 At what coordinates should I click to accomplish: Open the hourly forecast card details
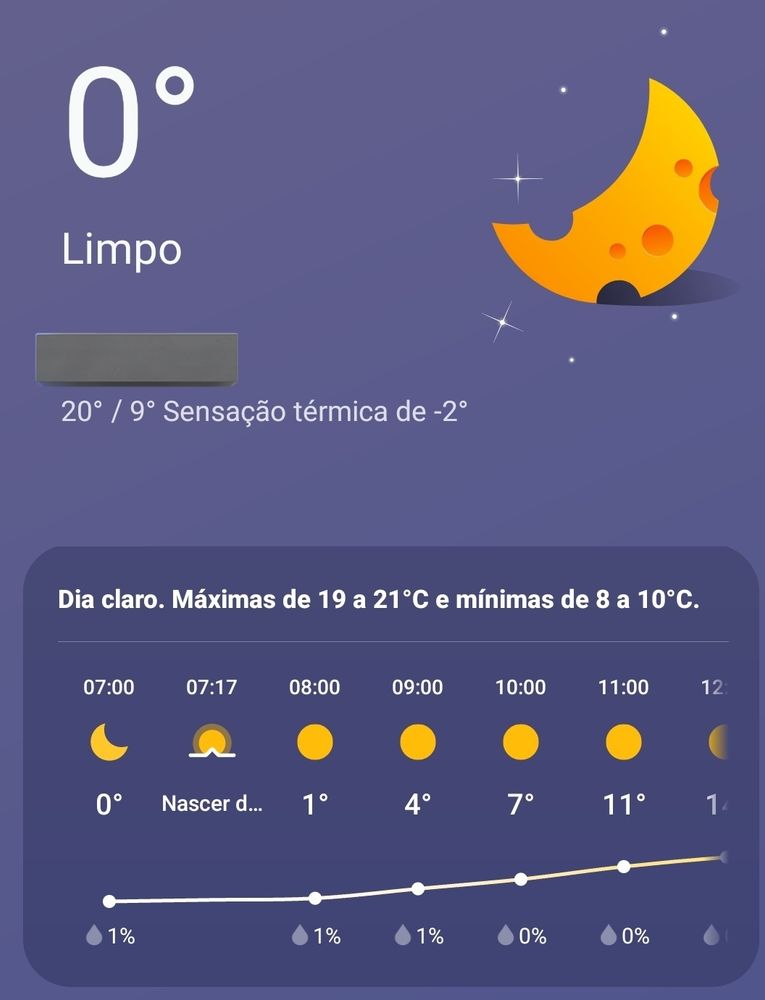click(x=393, y=766)
